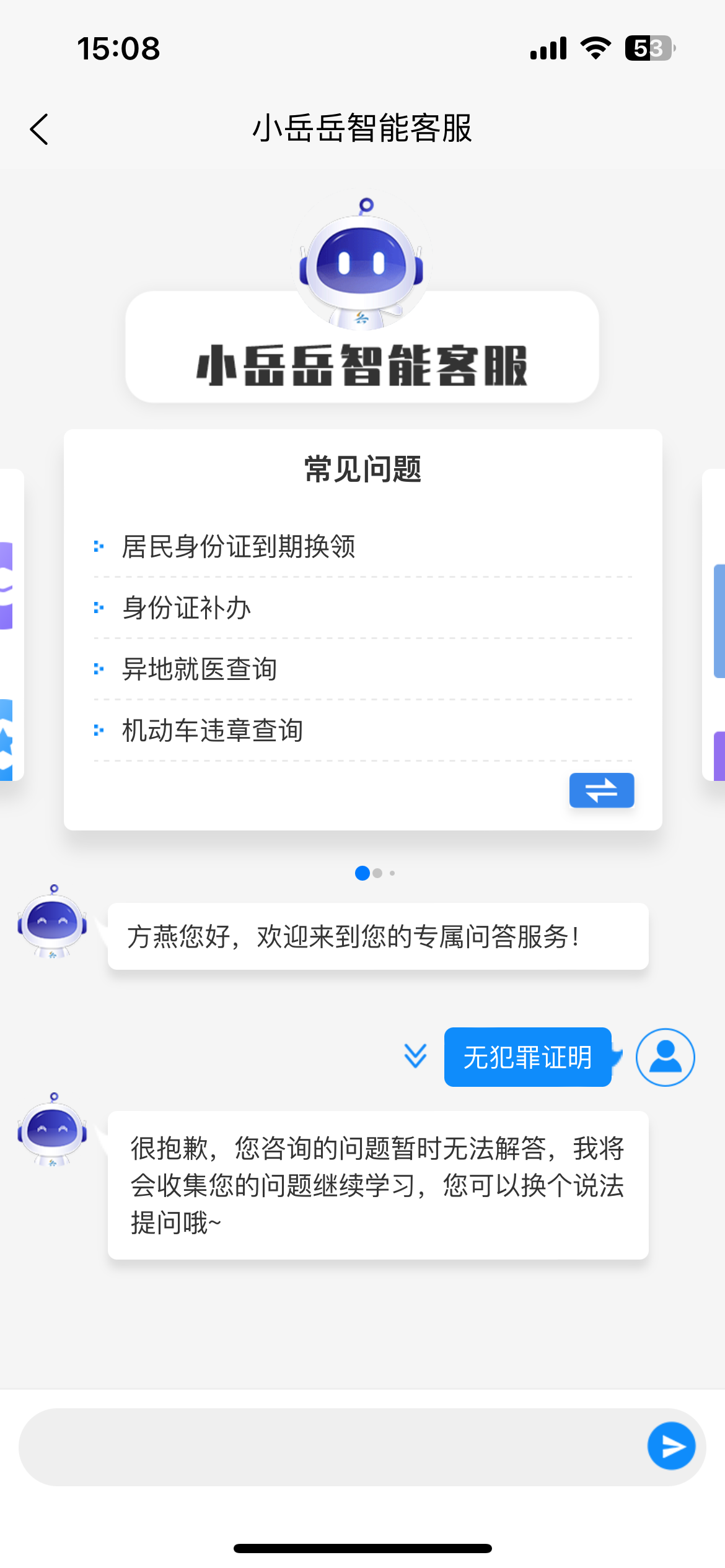The height and width of the screenshot is (1568, 725).
Task: Select 身份证补办 question
Action: click(x=187, y=608)
